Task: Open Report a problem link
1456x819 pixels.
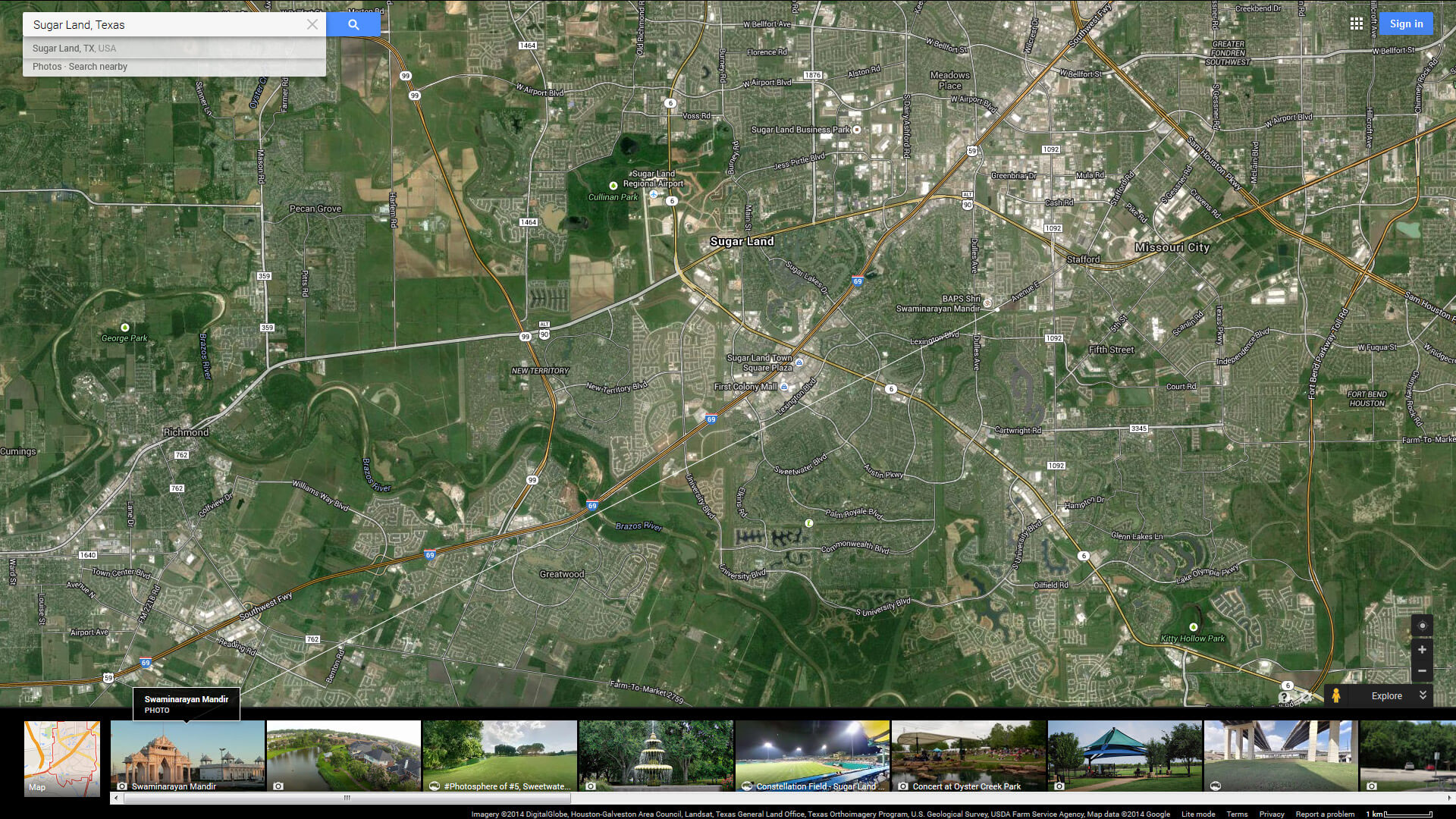Action: [1325, 814]
